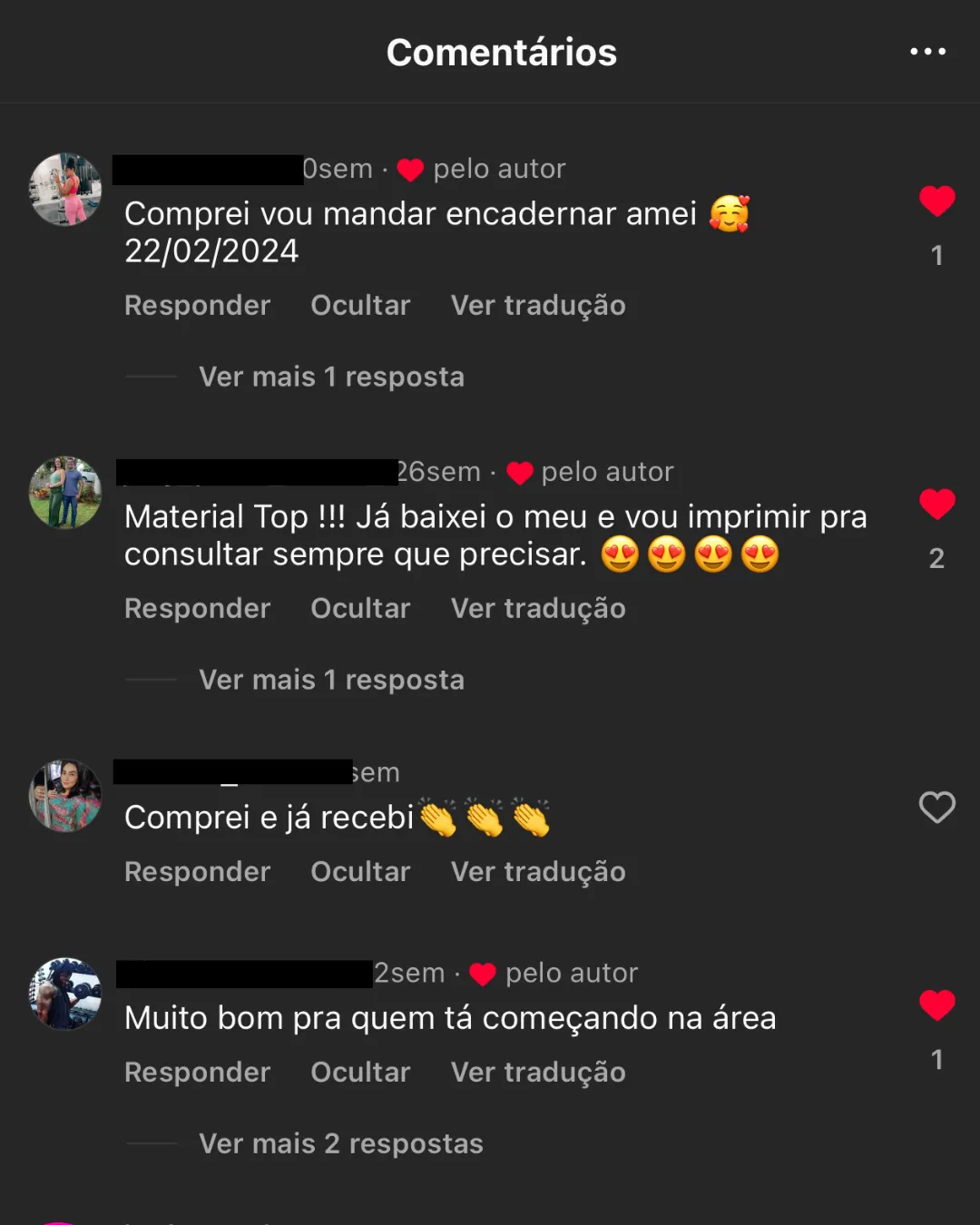Unlike the 'Comprei vou mandar encadernar' comment
Screen dimensions: 980x1225
(936, 201)
